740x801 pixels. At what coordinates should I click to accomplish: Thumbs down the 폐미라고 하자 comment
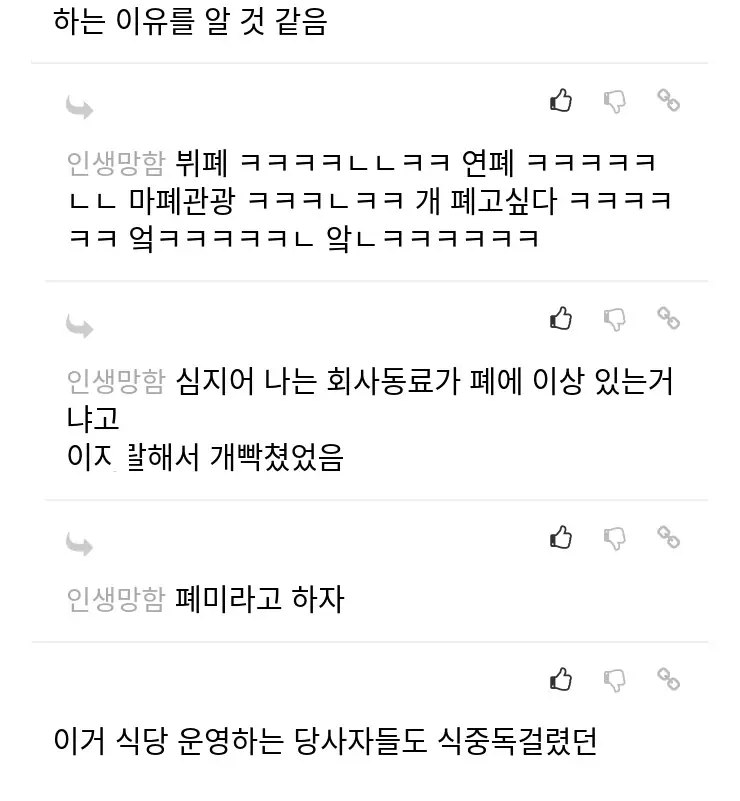click(615, 537)
